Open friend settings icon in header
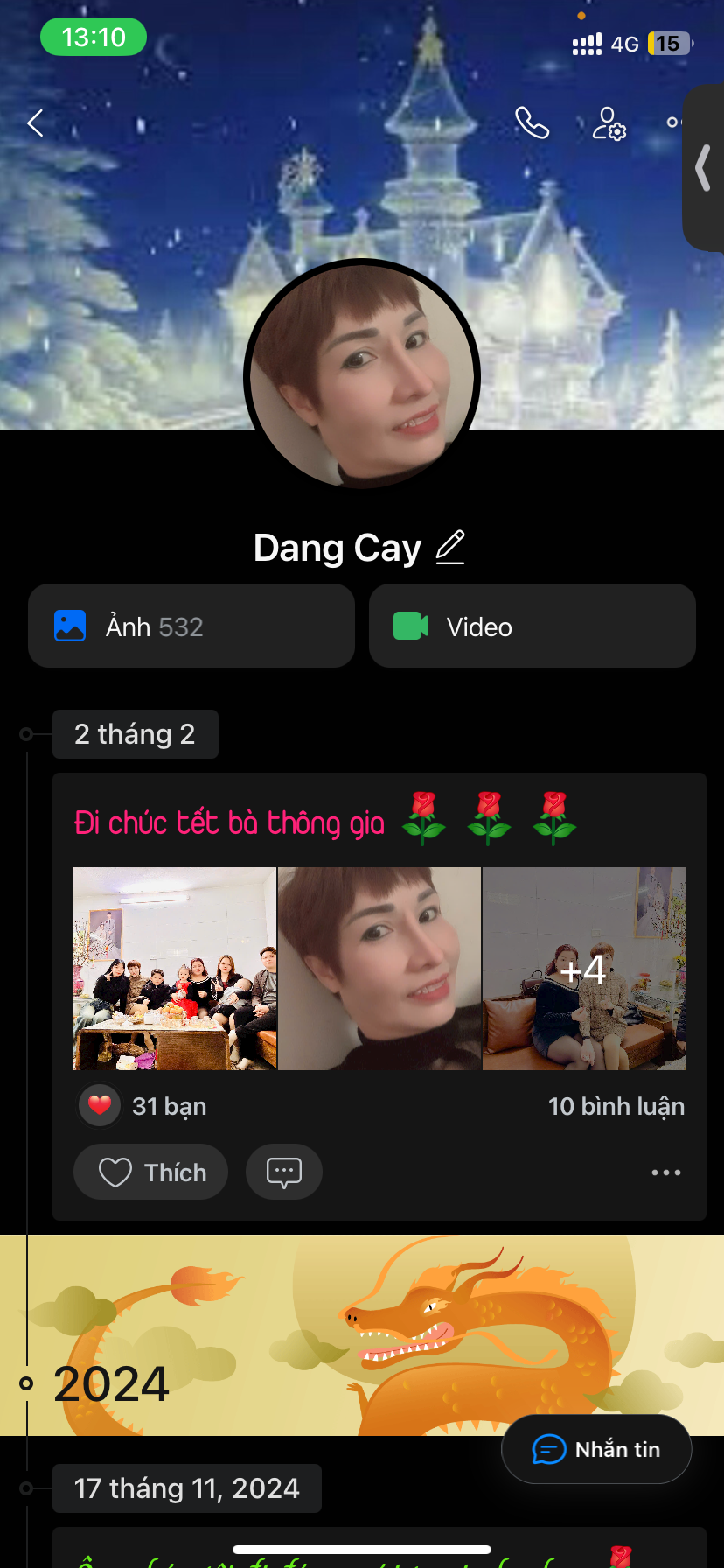Image resolution: width=724 pixels, height=1568 pixels. pyautogui.click(x=609, y=123)
